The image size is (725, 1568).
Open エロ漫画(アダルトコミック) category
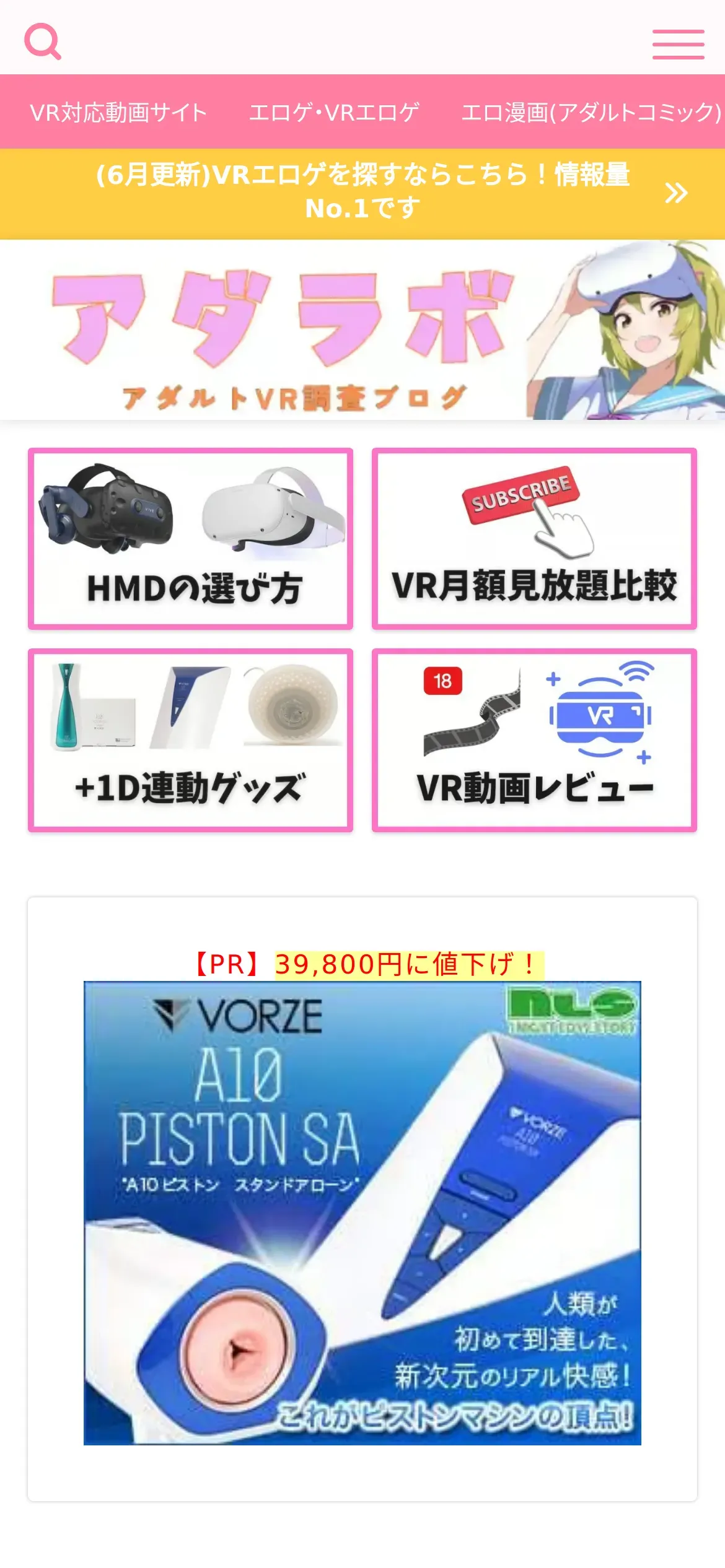[591, 112]
